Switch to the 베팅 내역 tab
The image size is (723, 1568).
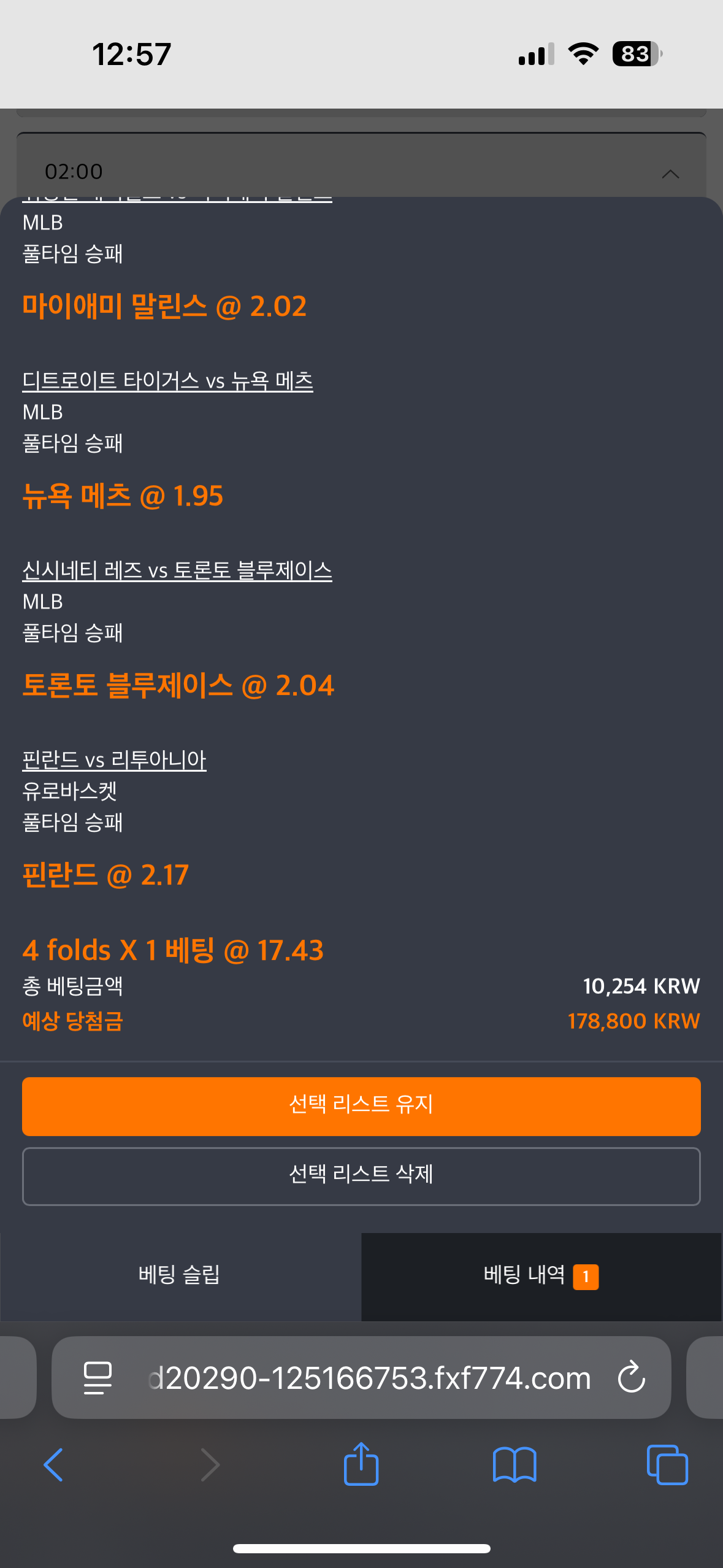click(x=540, y=1276)
